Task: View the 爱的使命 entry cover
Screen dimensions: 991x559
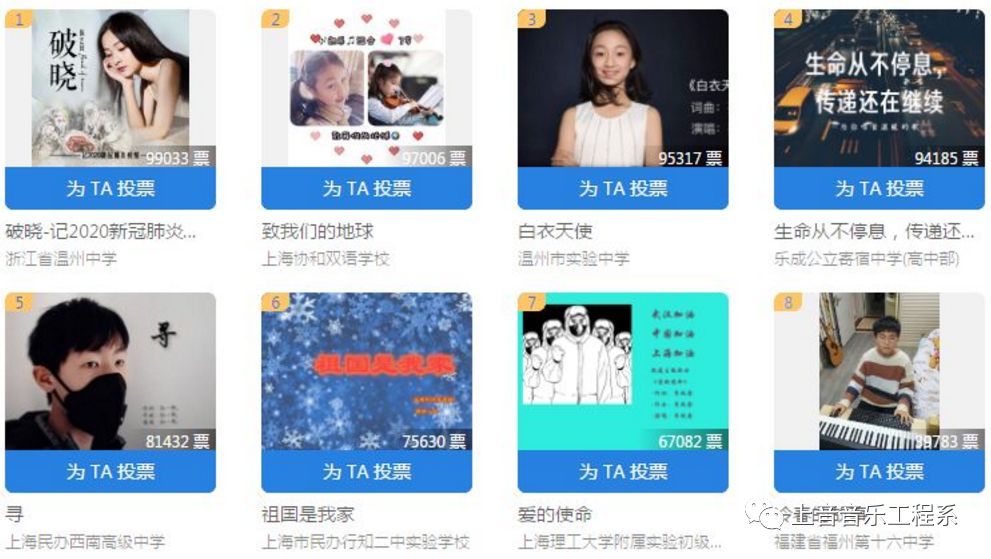Action: tap(623, 371)
